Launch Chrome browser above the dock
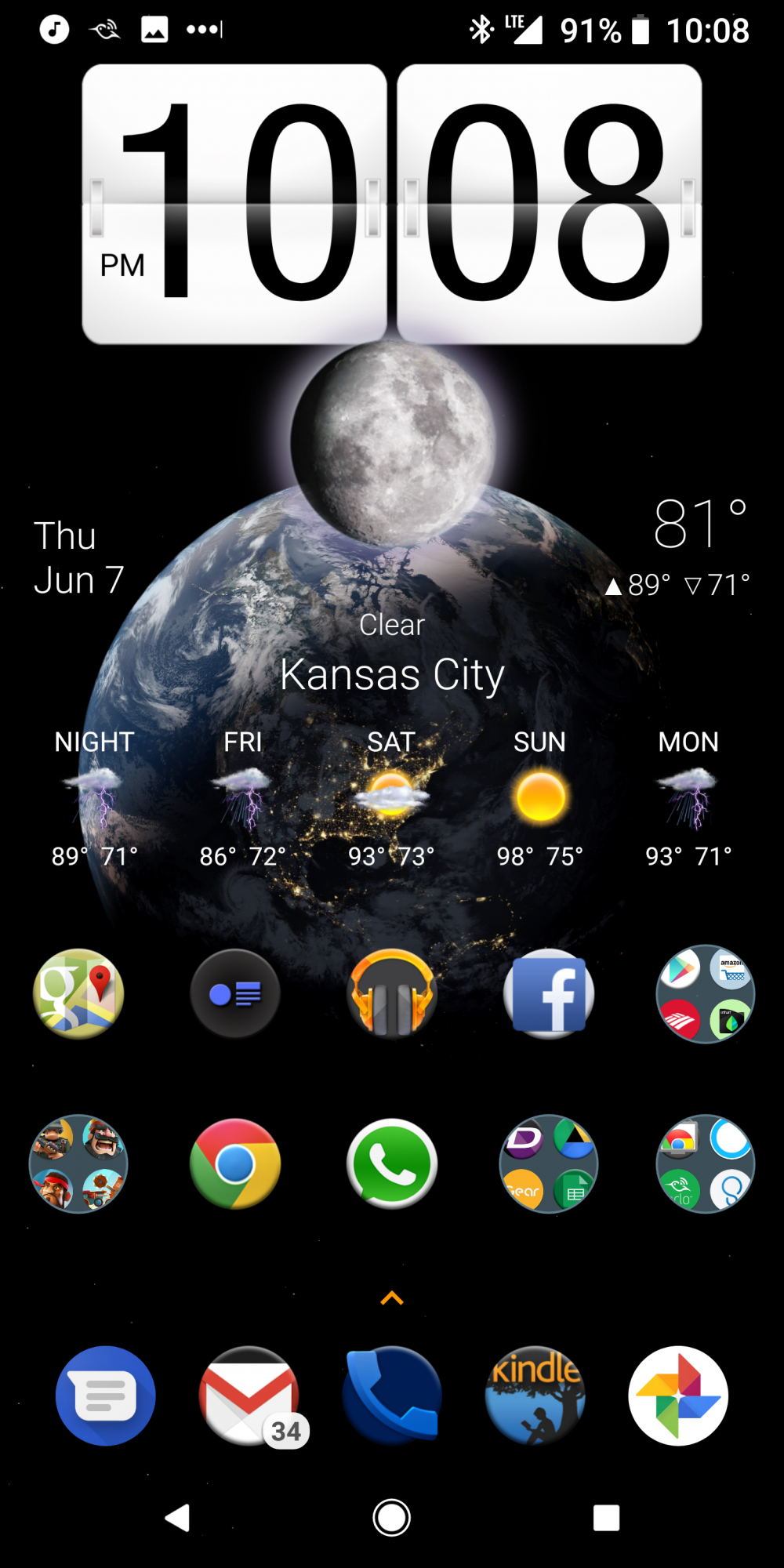 [235, 1164]
